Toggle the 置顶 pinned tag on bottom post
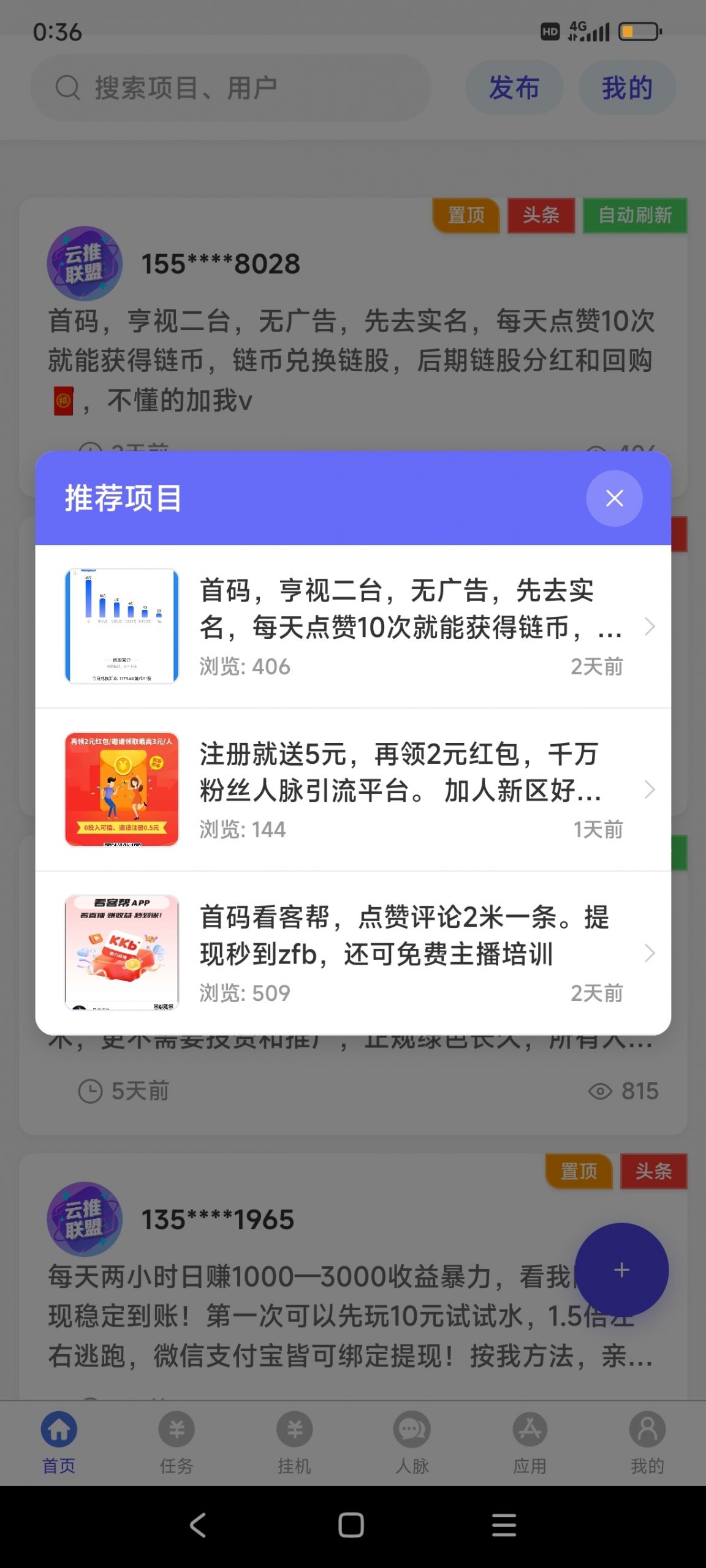This screenshot has height=1568, width=706. click(x=577, y=1171)
